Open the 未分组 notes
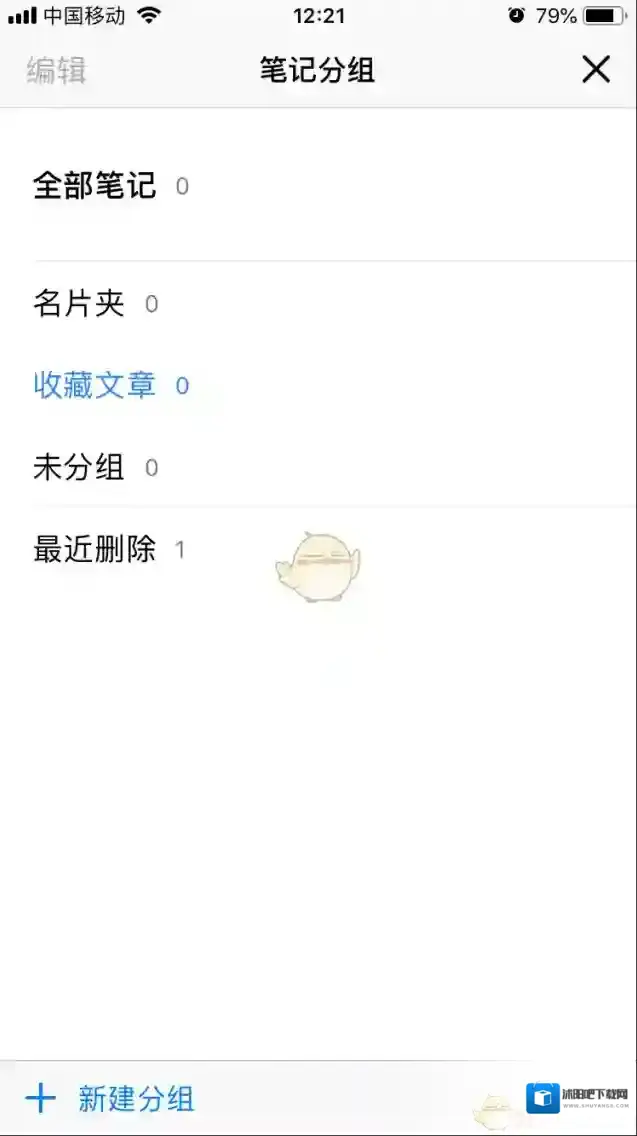Image resolution: width=637 pixels, height=1136 pixels. click(x=79, y=467)
